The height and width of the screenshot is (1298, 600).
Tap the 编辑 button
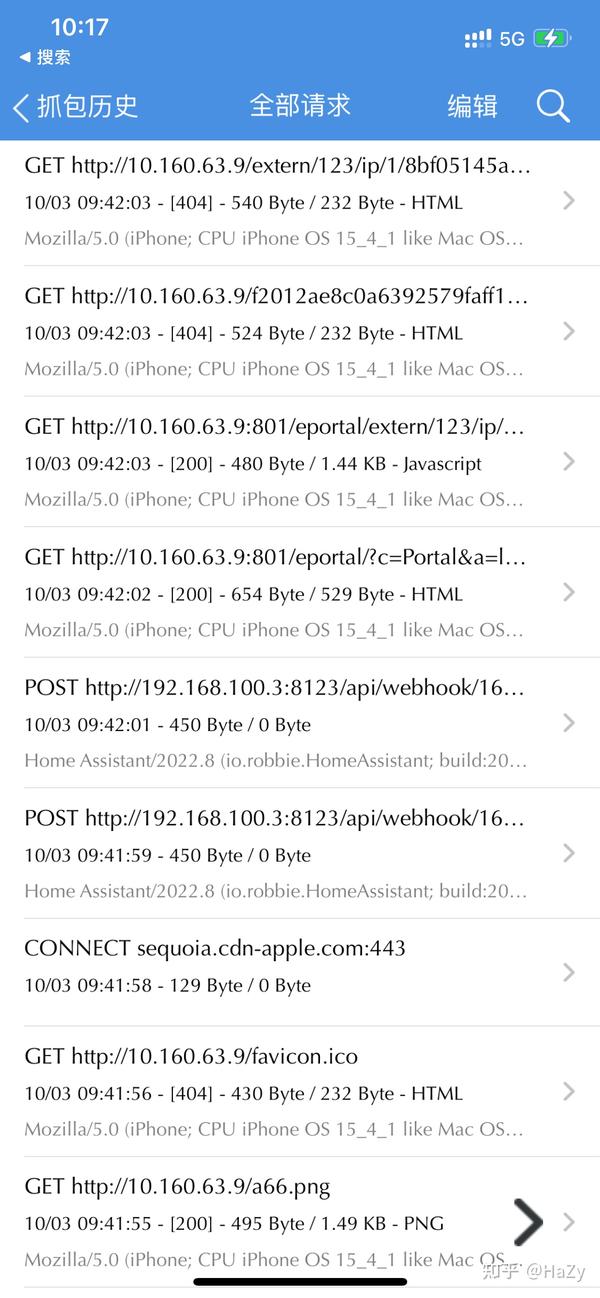pos(472,106)
